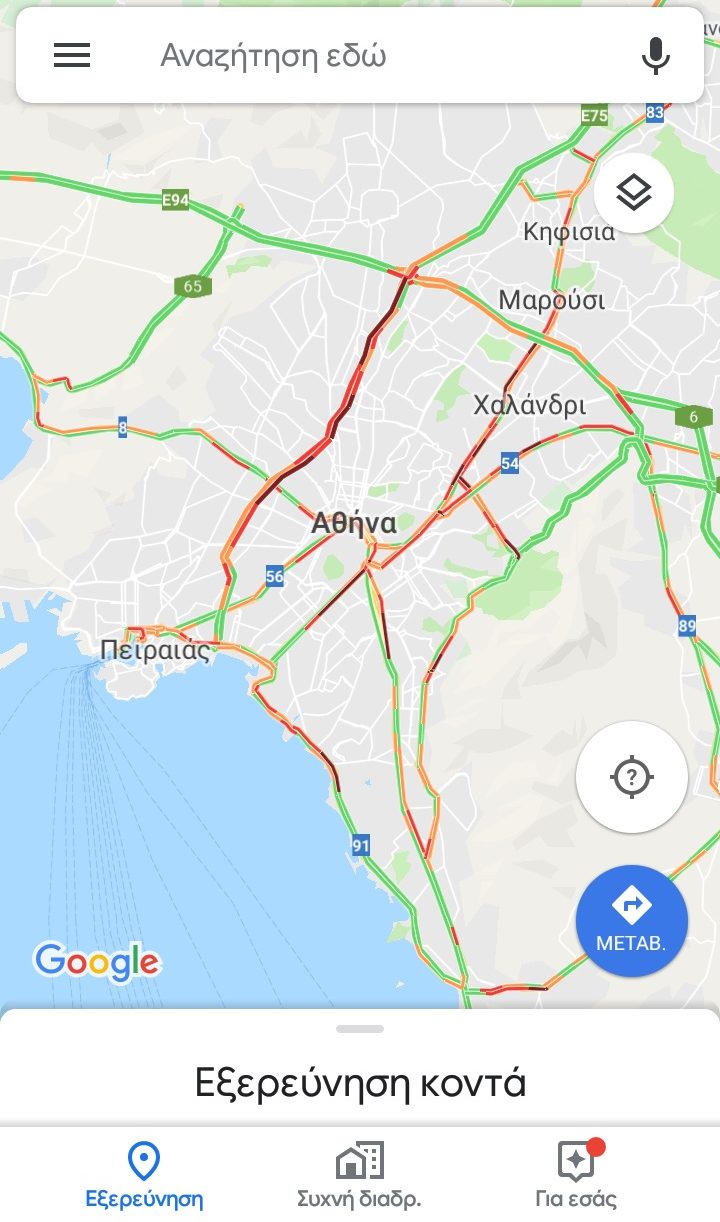
Task: Open directions with the ΜΕΤΑΒ. button
Action: pos(632,920)
